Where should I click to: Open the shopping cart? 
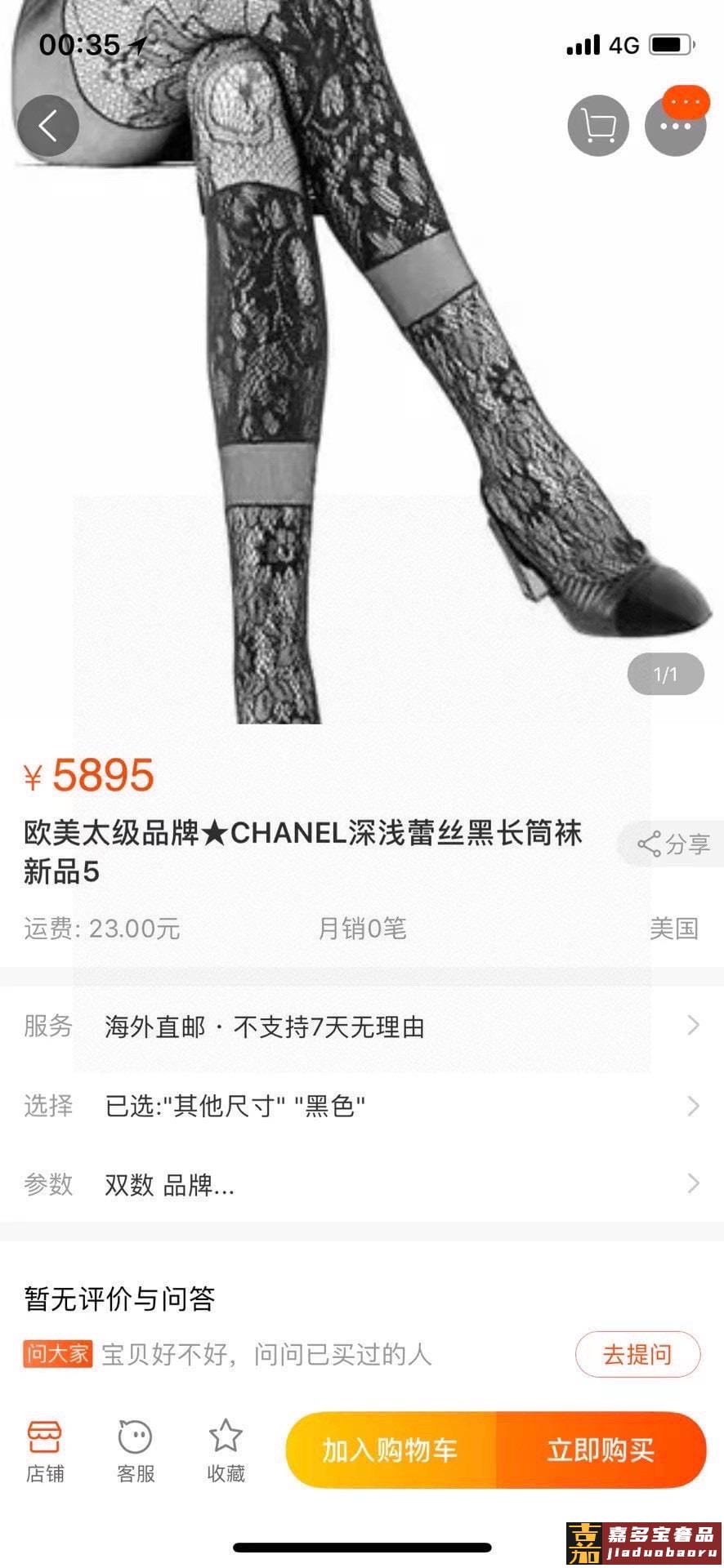pos(598,126)
